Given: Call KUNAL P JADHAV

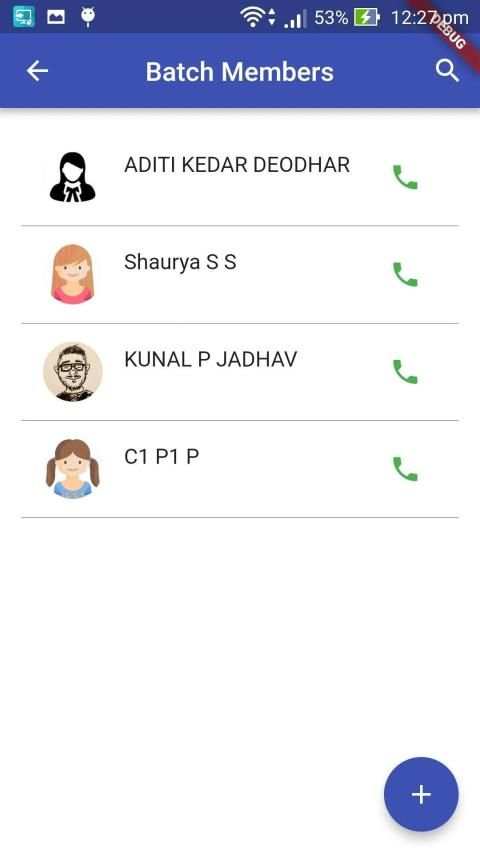Looking at the screenshot, I should (x=405, y=372).
